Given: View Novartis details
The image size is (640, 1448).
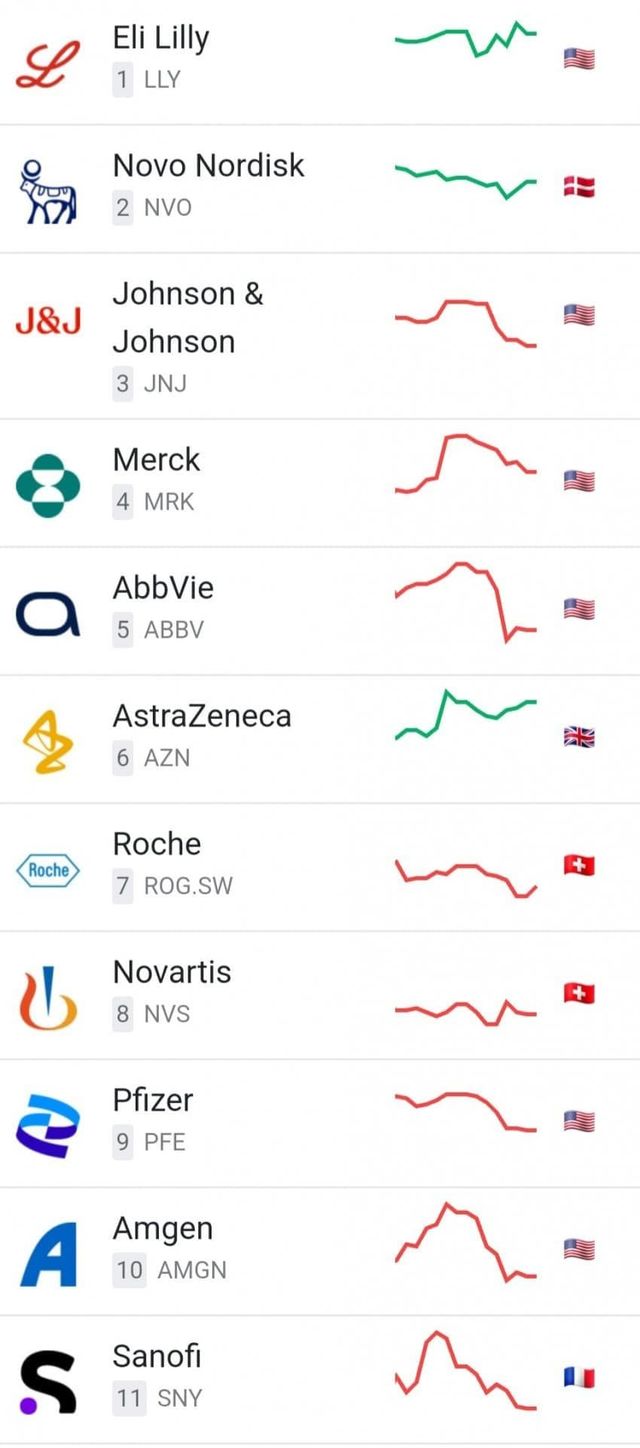Looking at the screenshot, I should click(172, 972).
